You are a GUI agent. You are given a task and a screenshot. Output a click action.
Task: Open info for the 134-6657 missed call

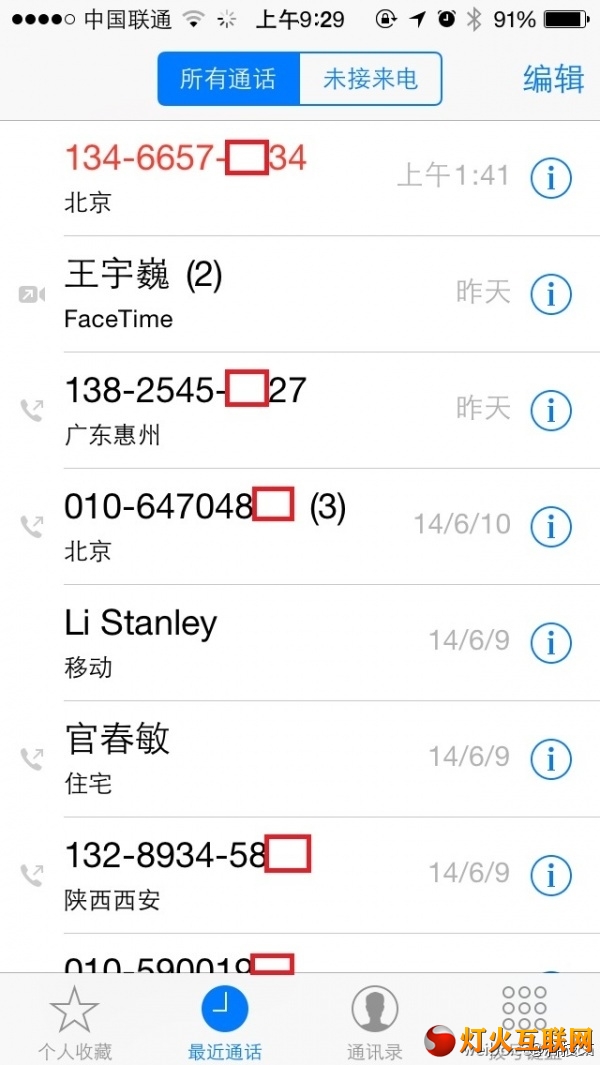(x=550, y=179)
